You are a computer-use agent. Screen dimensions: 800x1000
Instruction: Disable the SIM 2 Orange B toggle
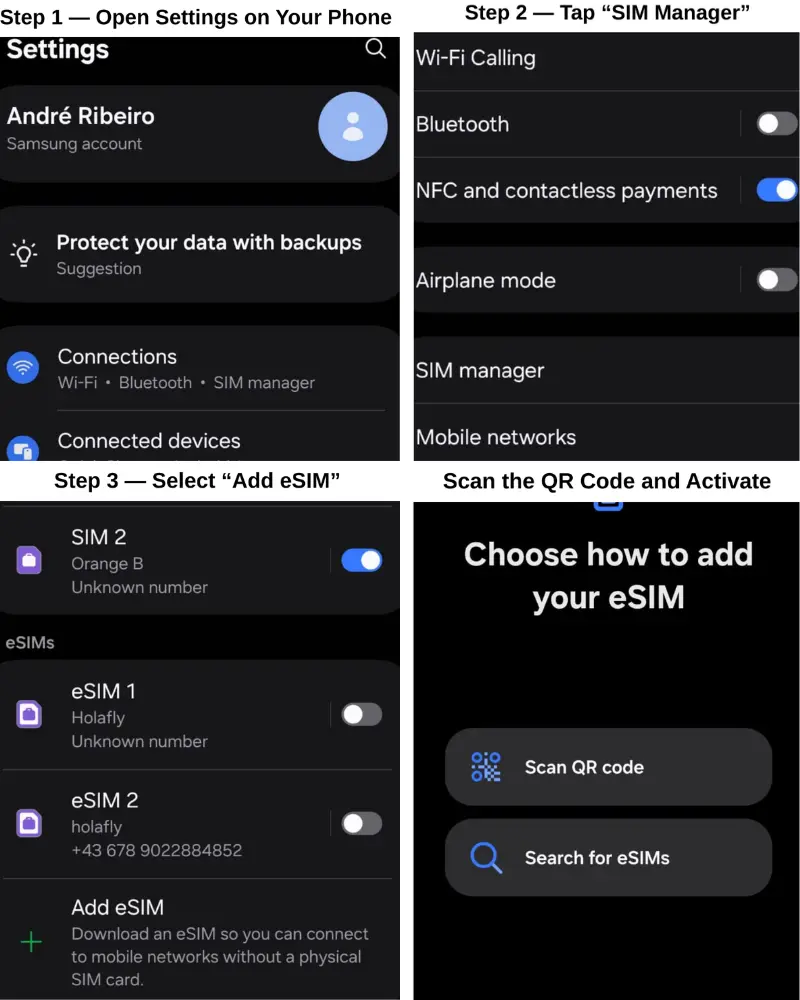click(x=361, y=560)
